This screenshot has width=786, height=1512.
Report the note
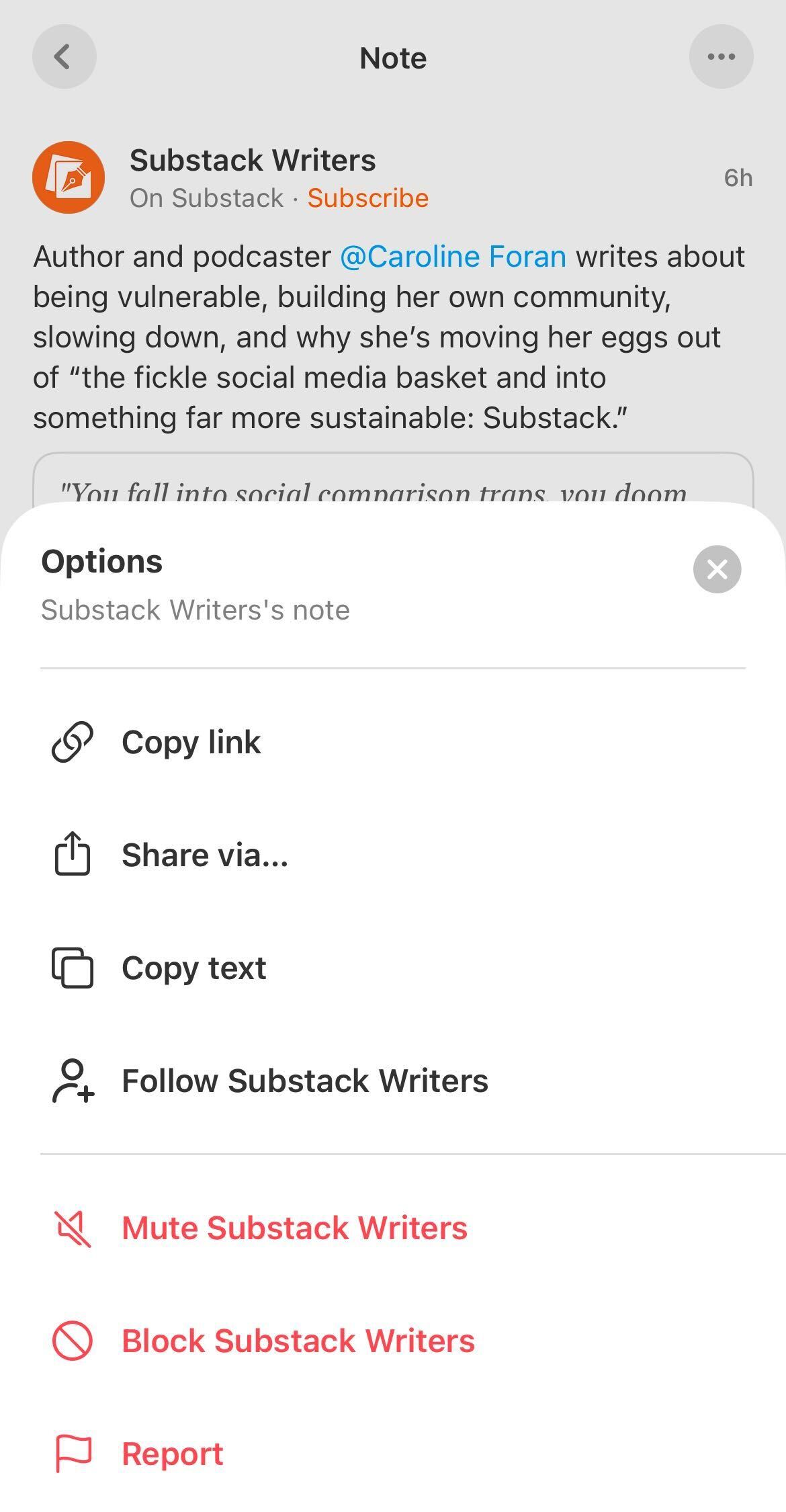171,1452
